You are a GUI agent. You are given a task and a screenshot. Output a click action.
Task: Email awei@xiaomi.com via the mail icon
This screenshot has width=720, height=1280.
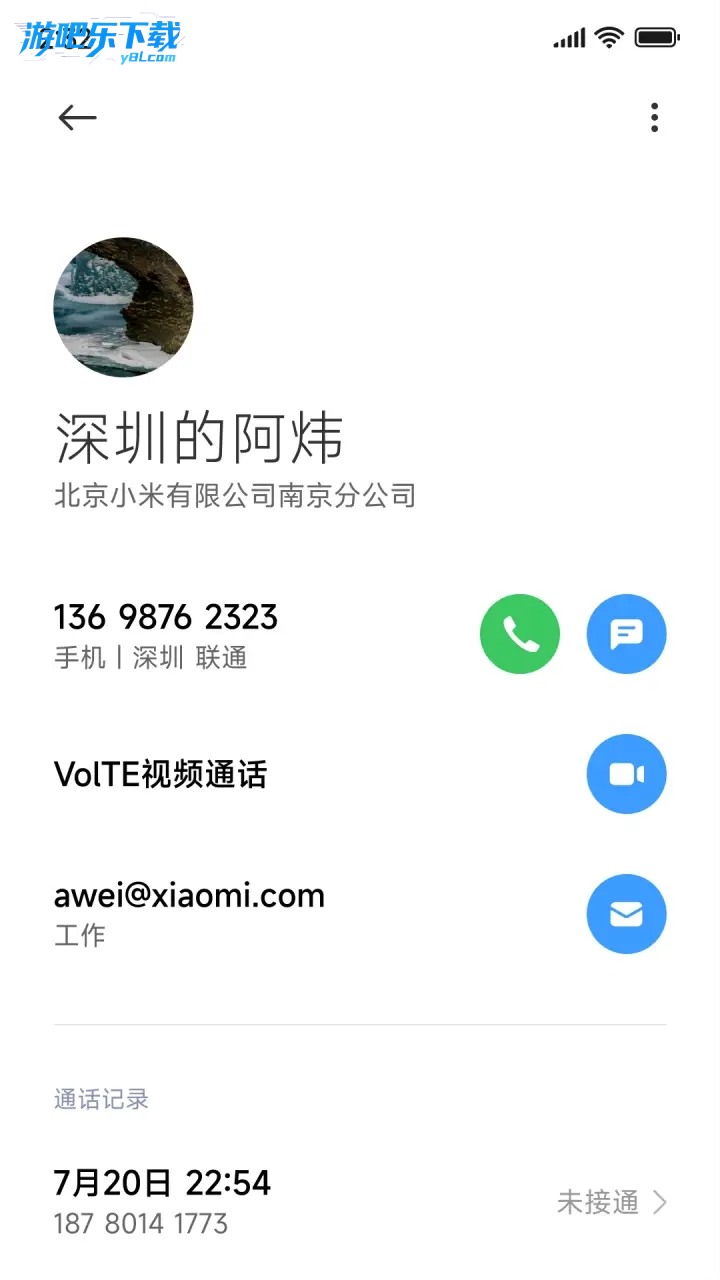click(x=626, y=914)
